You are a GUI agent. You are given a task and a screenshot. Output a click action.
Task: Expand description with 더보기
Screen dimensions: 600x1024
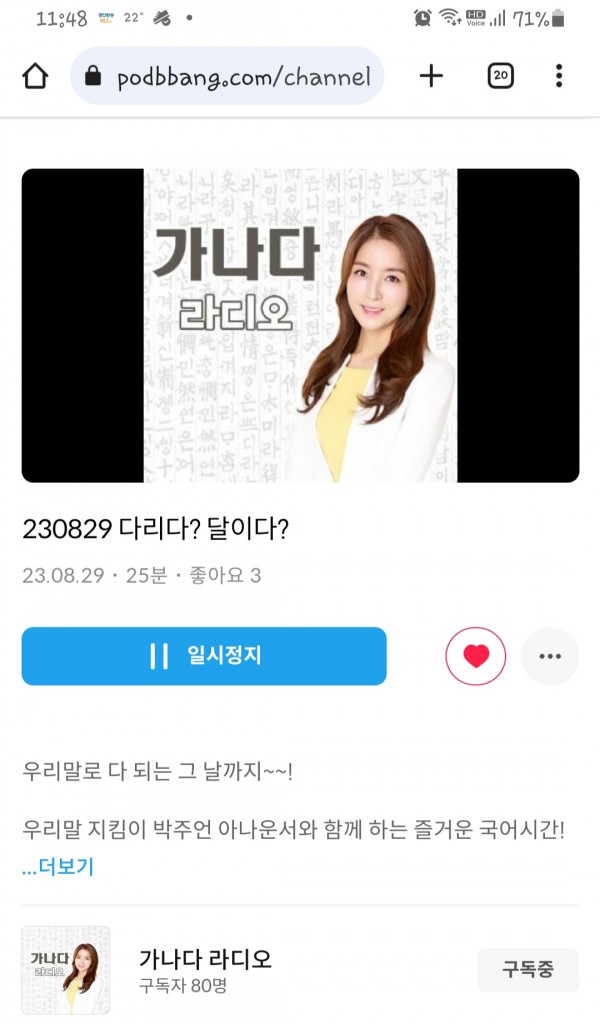point(58,867)
